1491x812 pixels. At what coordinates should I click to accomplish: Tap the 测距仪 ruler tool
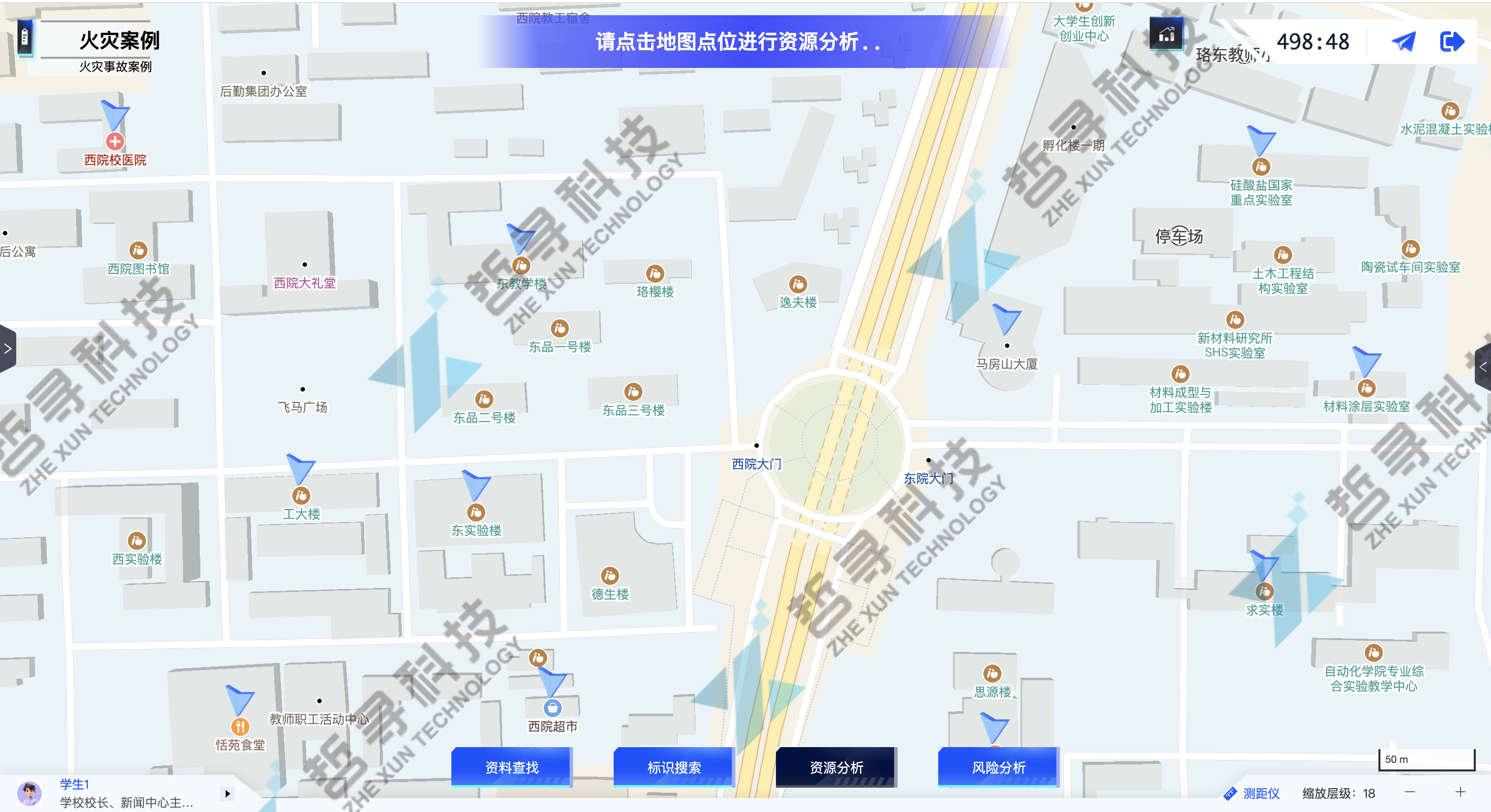[x=1252, y=793]
